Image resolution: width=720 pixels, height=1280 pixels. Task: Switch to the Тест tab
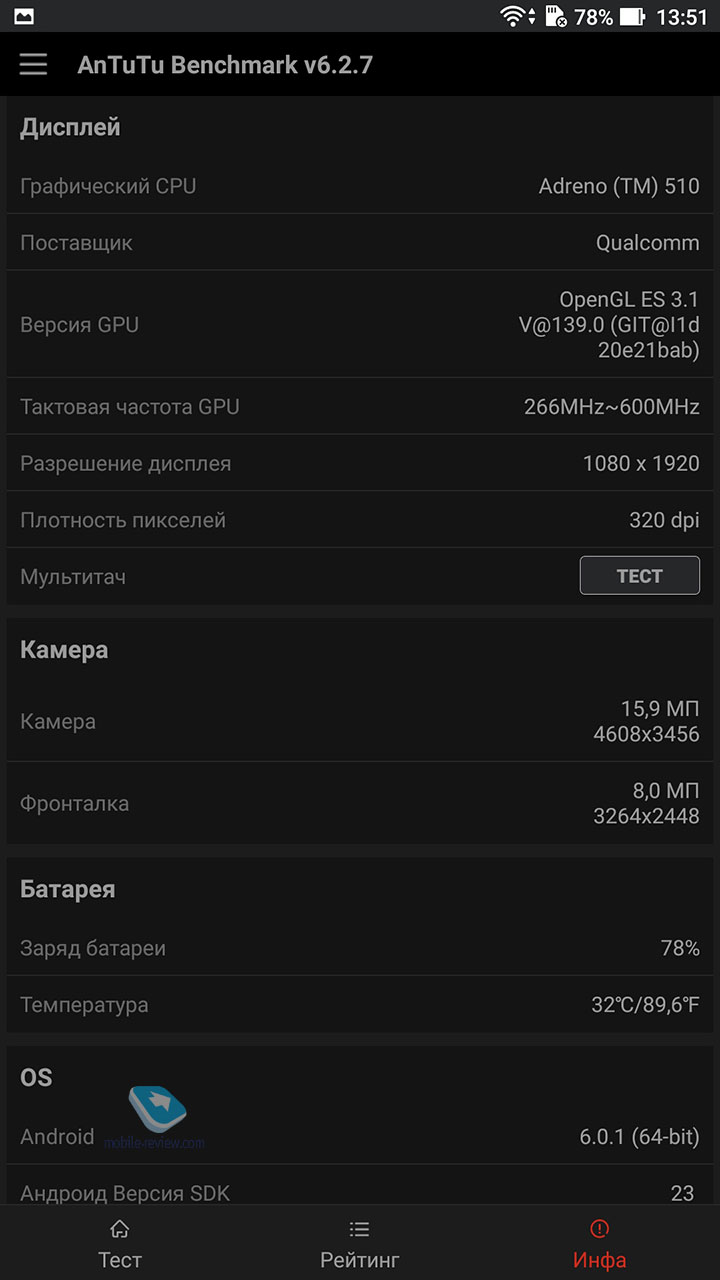coord(120,1243)
